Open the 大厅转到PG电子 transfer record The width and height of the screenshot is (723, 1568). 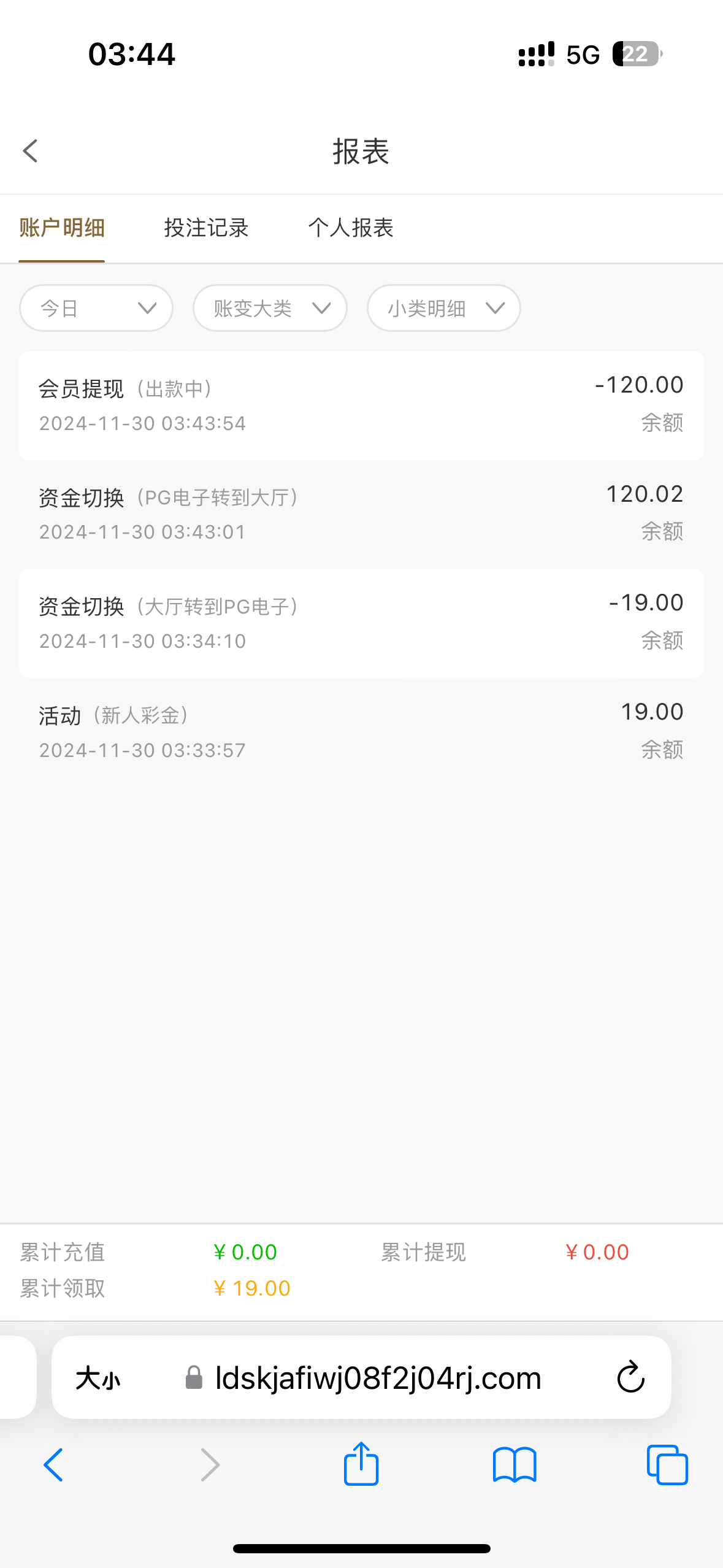361,623
